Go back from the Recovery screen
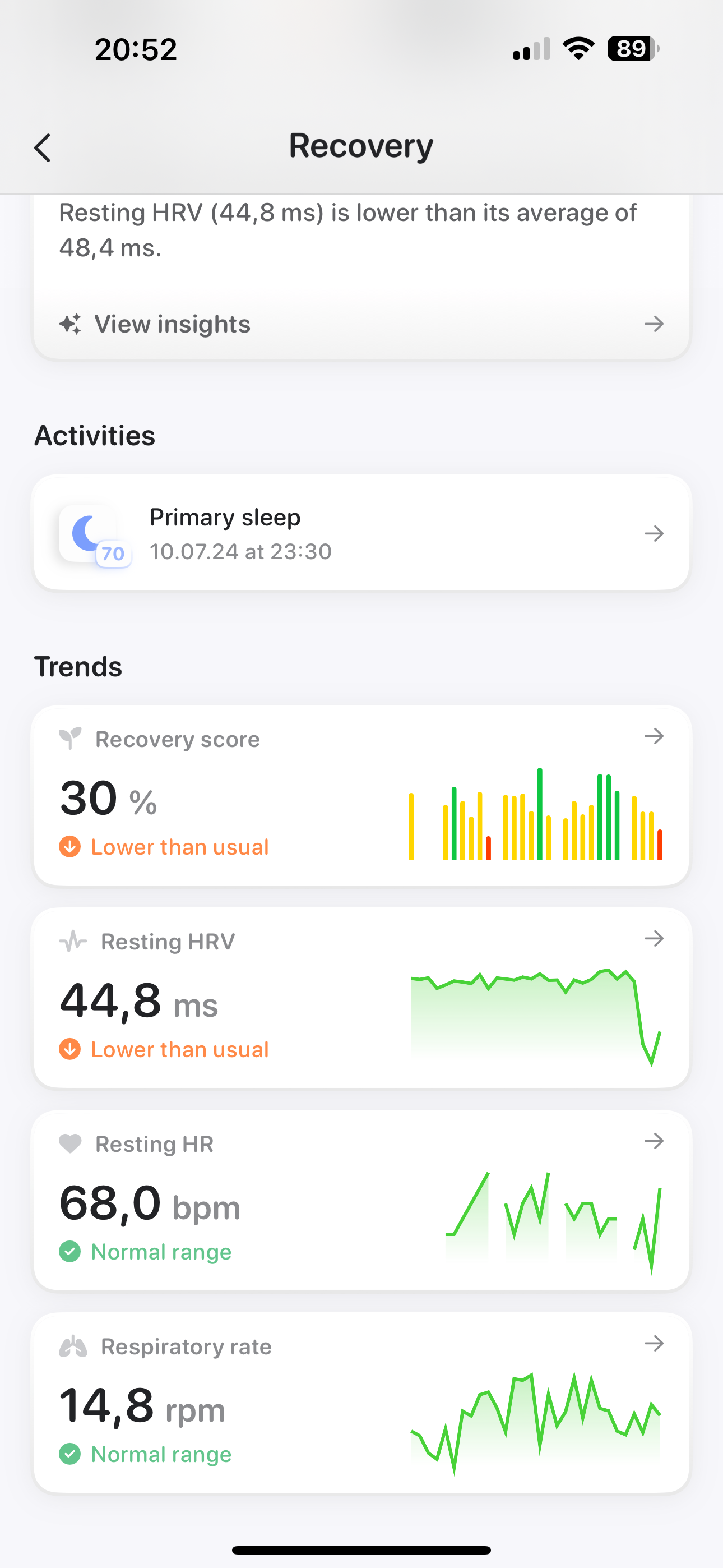 click(x=43, y=148)
